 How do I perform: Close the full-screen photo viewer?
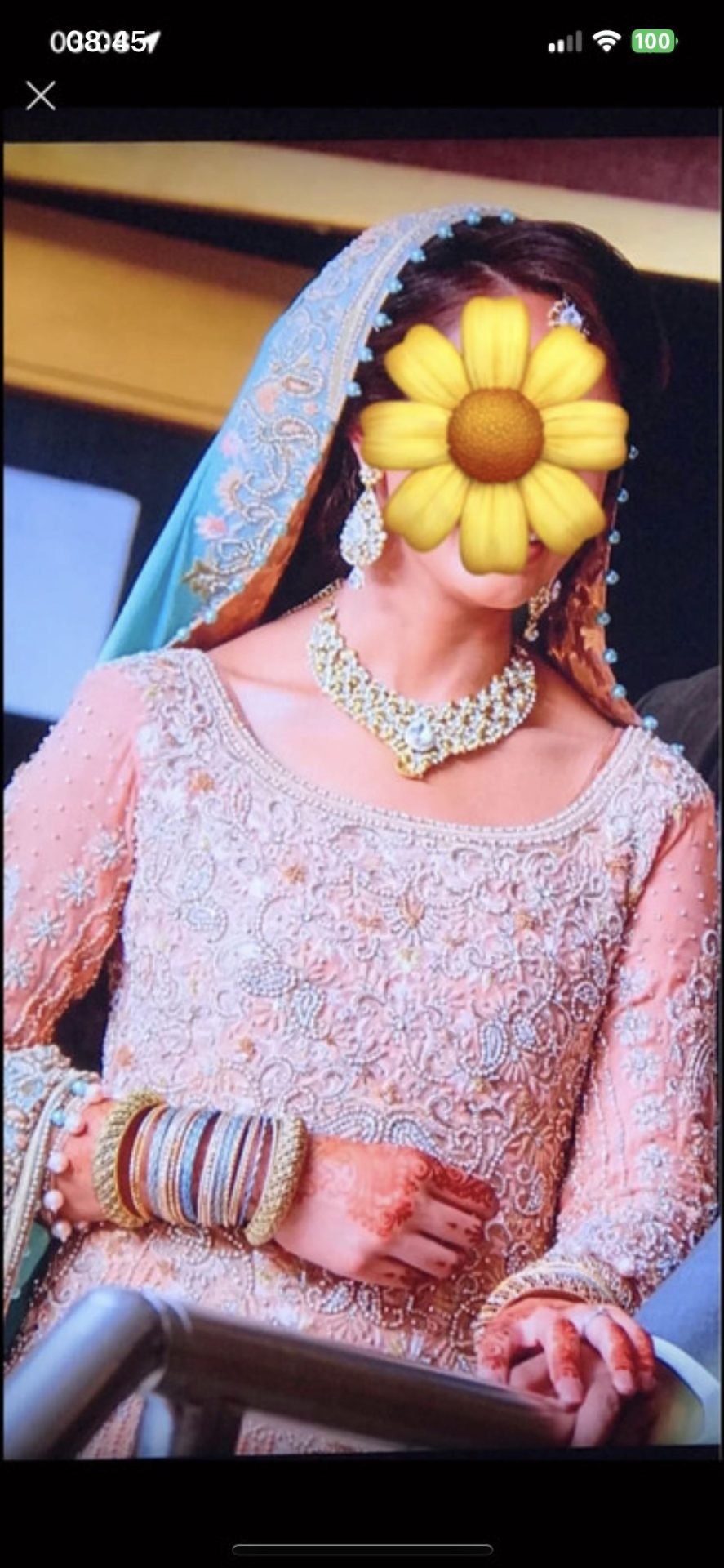pos(40,96)
